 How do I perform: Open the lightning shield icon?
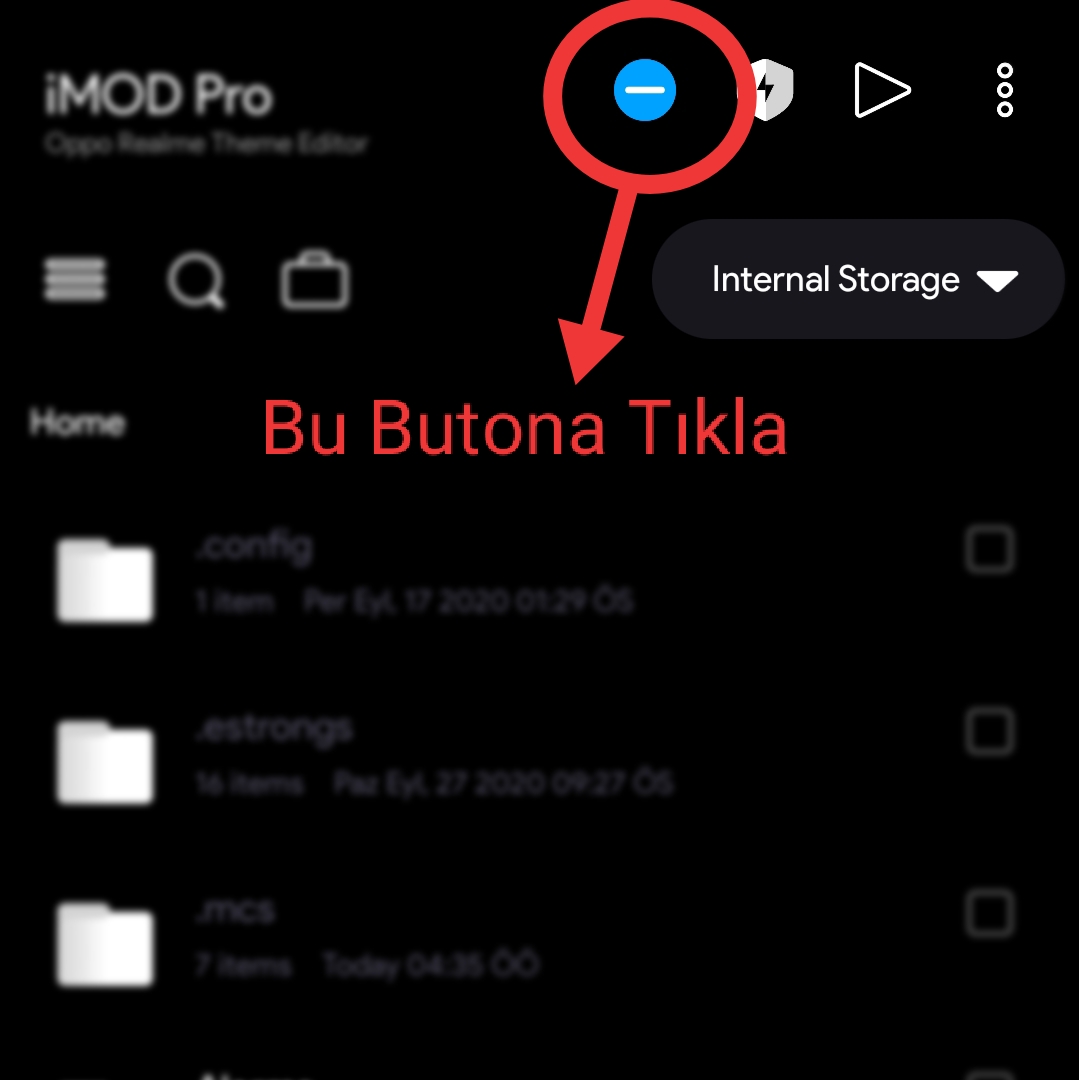pyautogui.click(x=768, y=91)
